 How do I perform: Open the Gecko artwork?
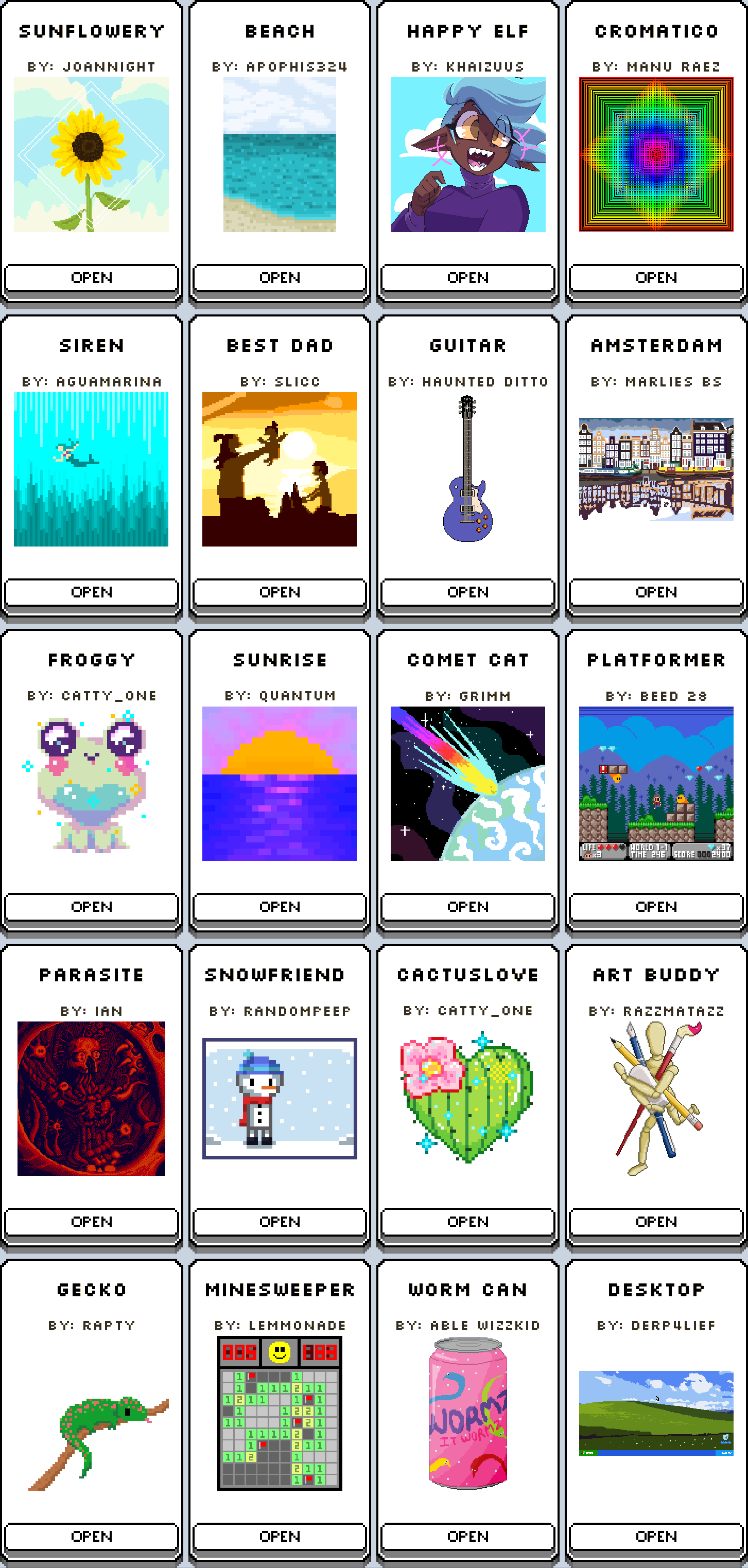(x=91, y=1536)
